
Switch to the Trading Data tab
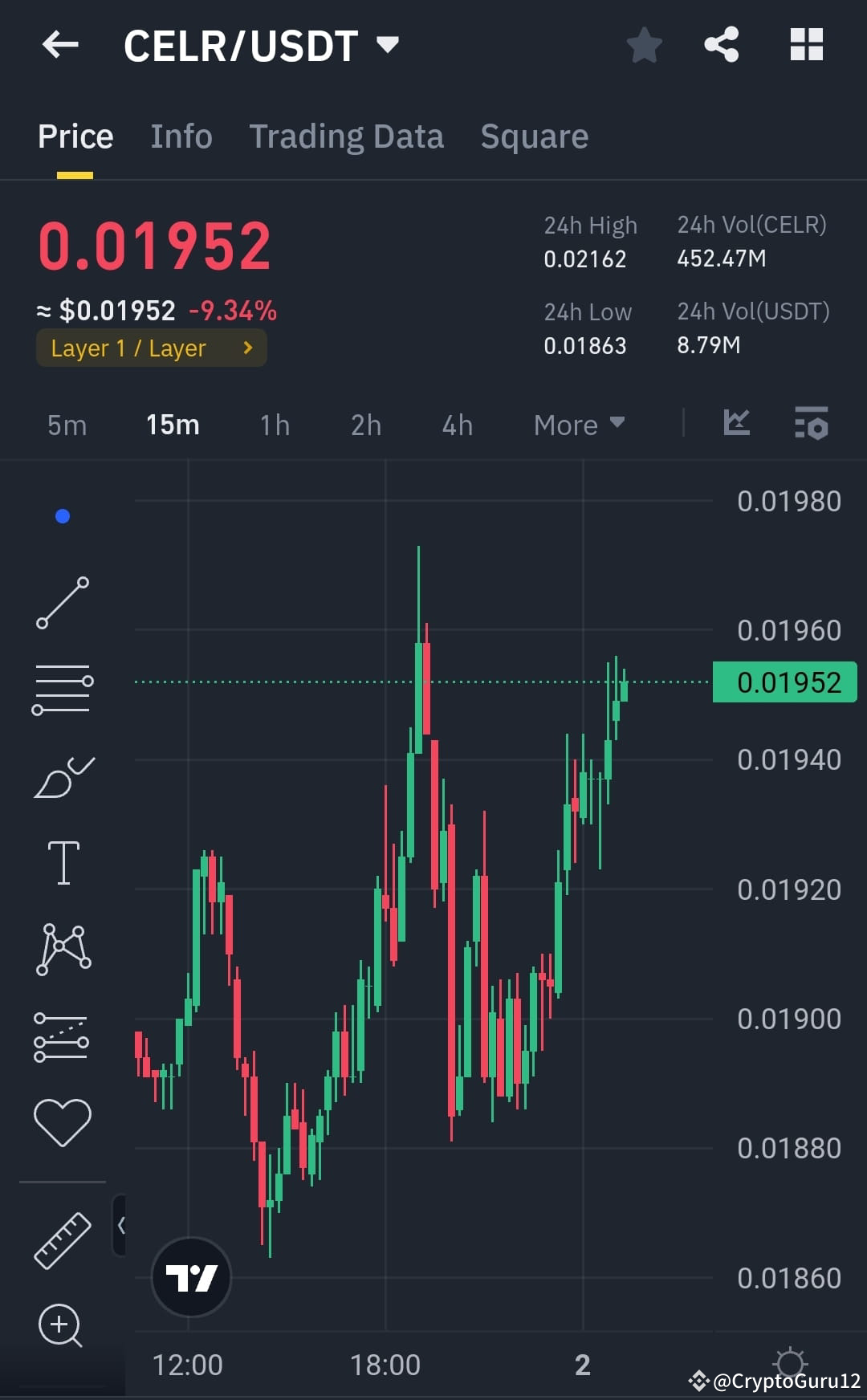[x=347, y=136]
